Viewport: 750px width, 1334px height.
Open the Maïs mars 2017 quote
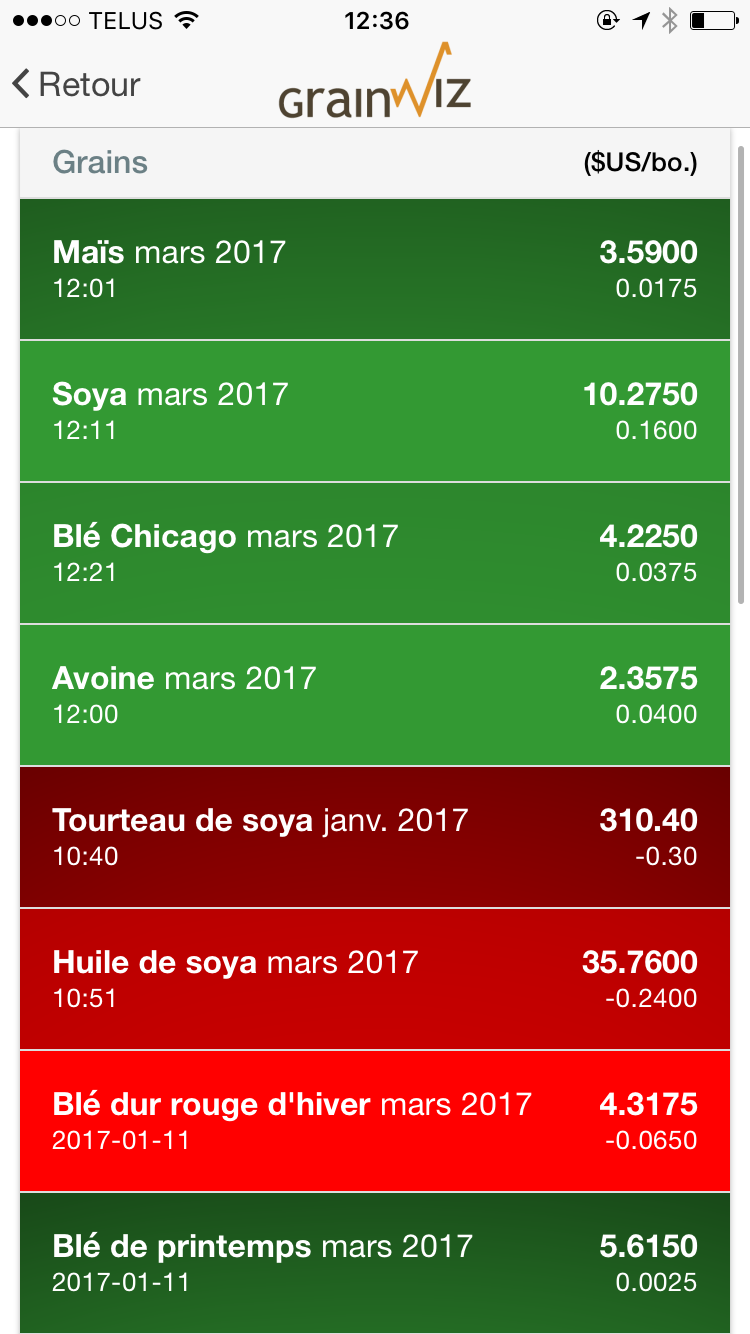pos(375,269)
